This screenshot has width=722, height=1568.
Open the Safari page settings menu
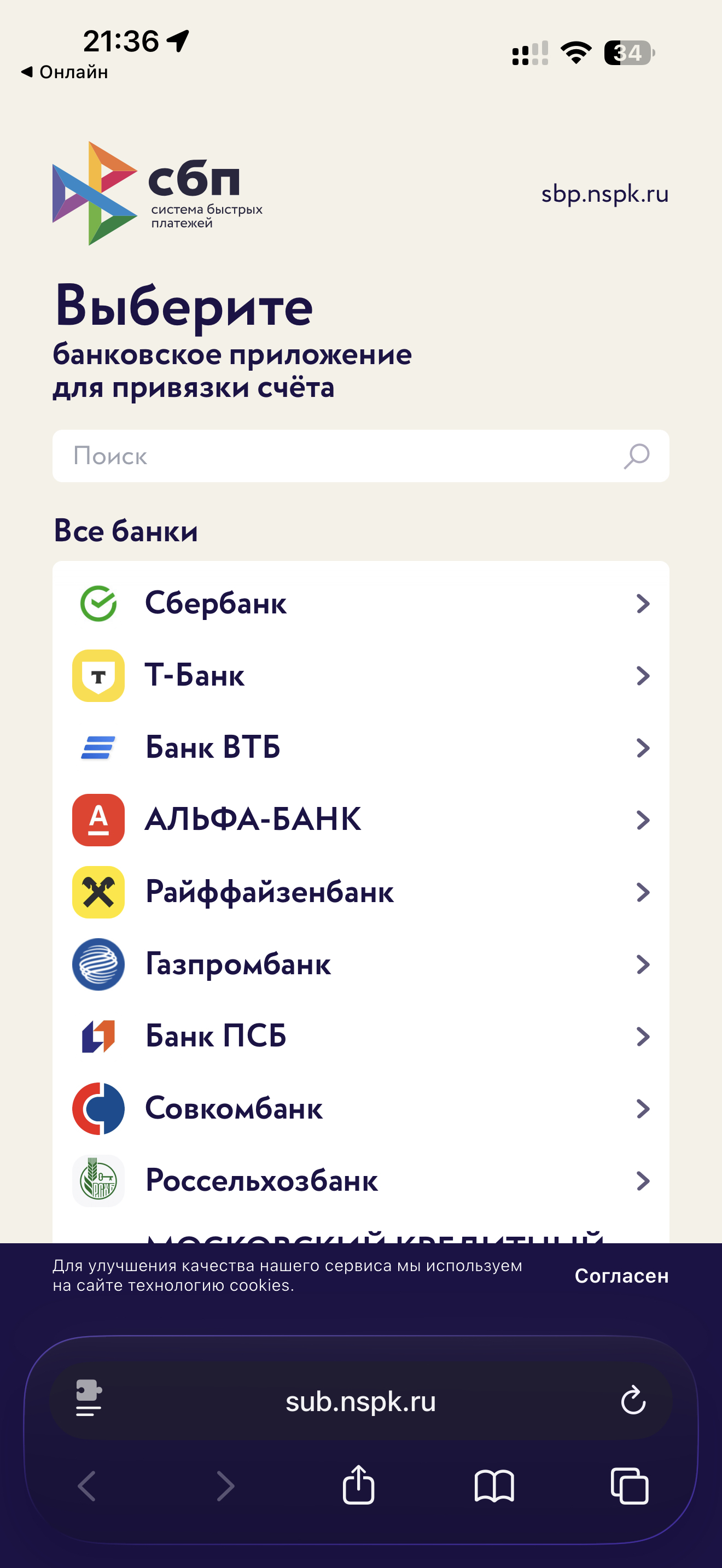pos(89,1398)
